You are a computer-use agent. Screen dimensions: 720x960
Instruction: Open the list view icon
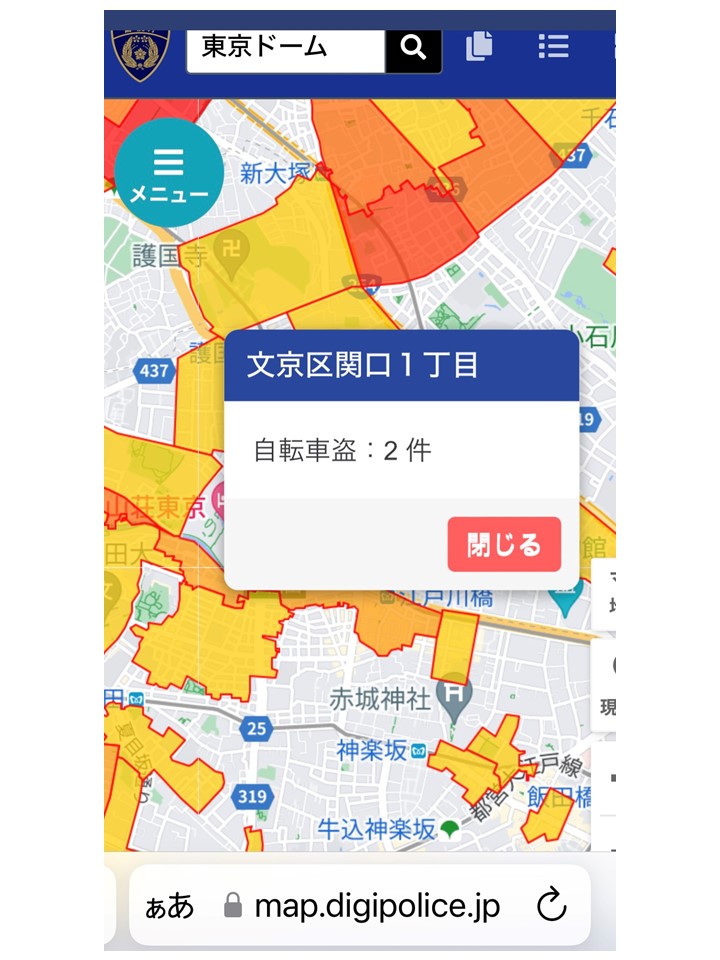553,46
